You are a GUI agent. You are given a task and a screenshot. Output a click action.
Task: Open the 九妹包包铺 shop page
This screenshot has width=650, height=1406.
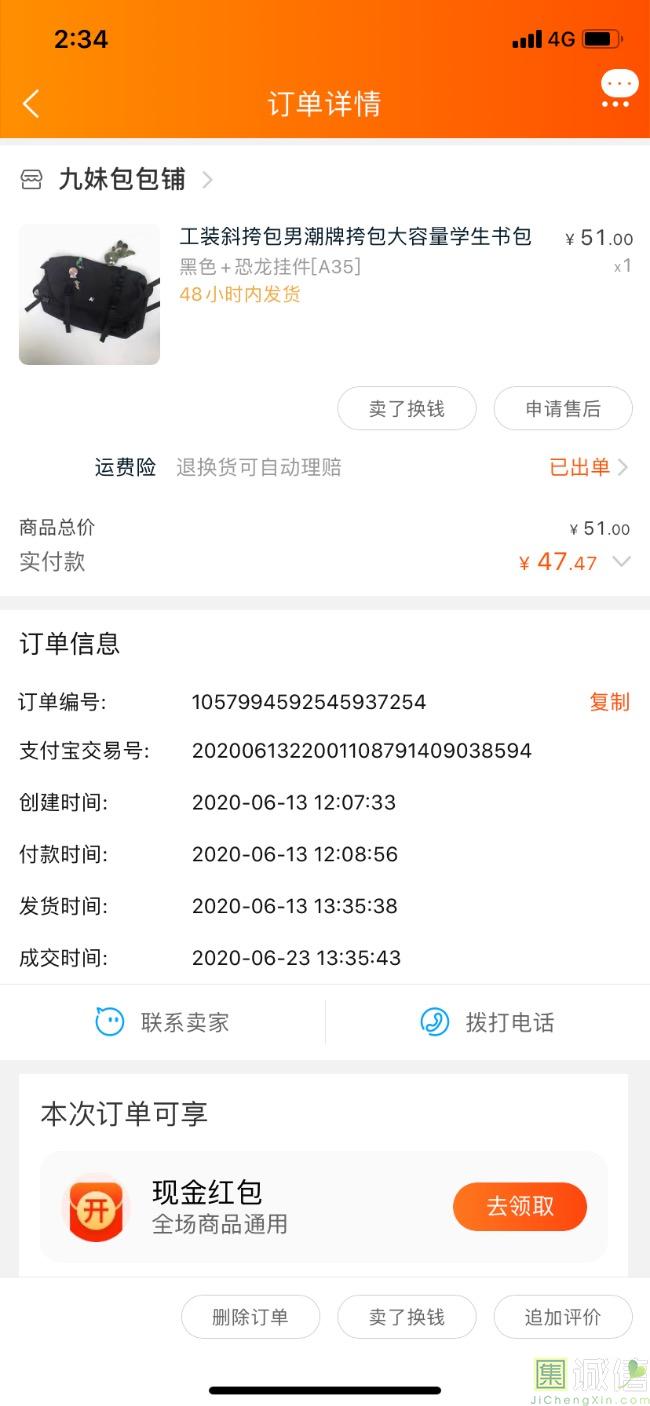pos(120,179)
